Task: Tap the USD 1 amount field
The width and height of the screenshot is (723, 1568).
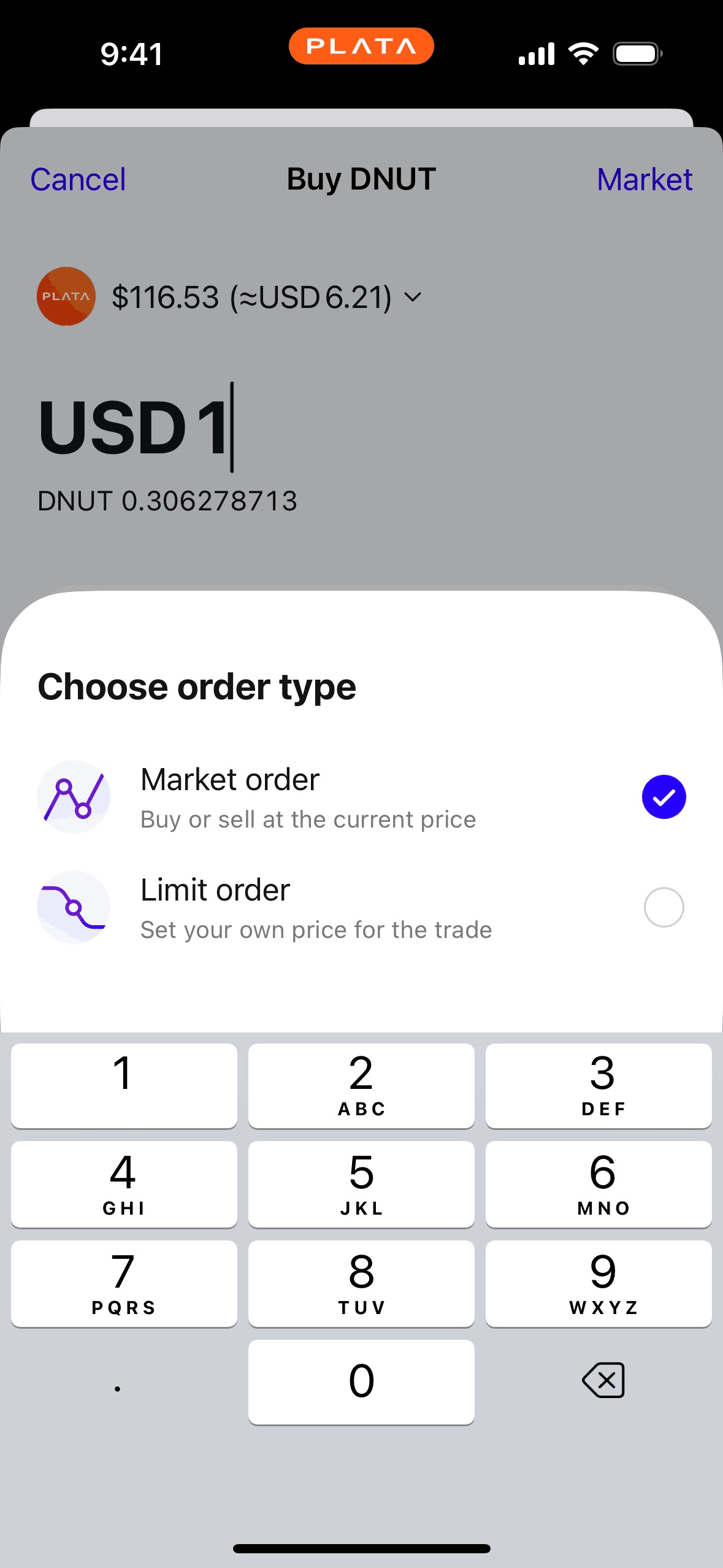Action: coord(136,428)
